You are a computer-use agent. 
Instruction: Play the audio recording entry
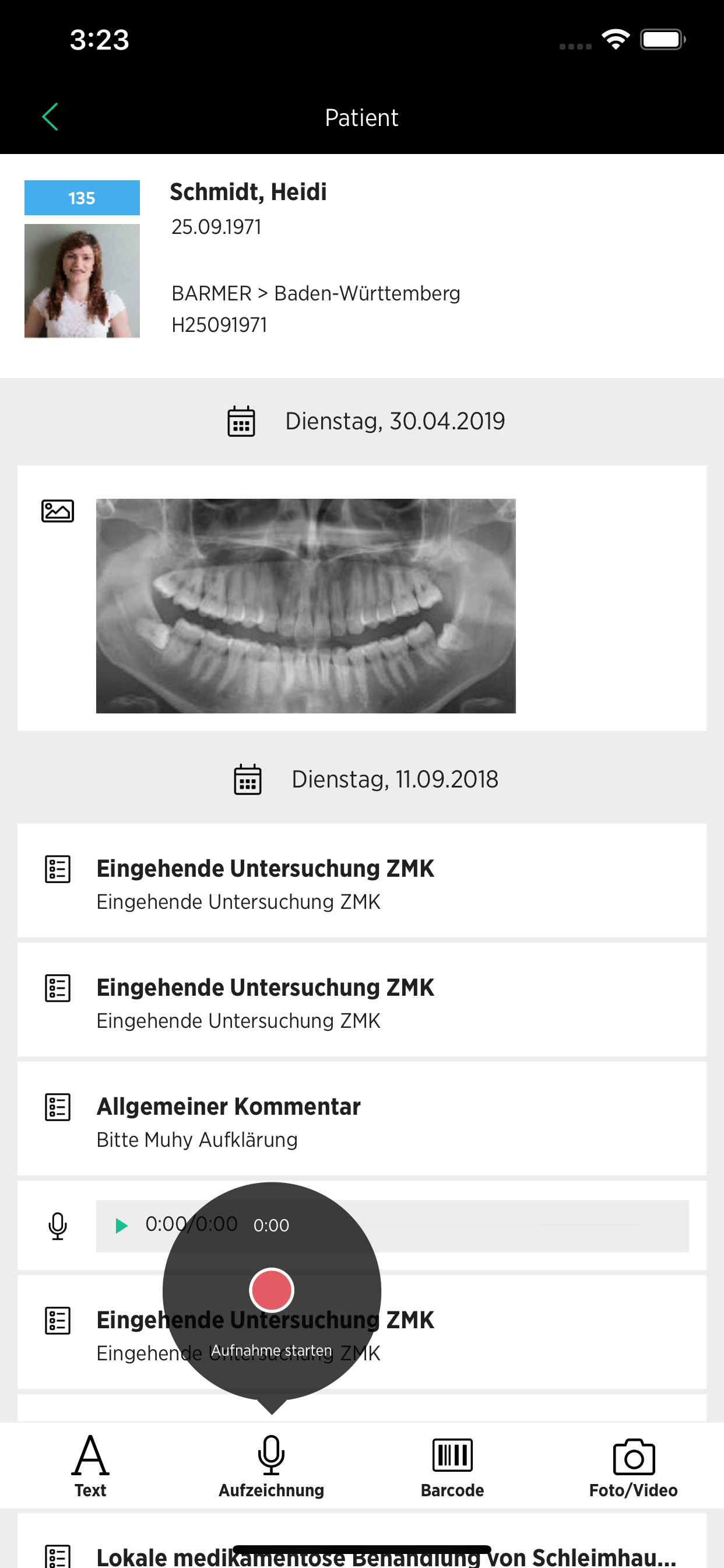(x=122, y=1226)
